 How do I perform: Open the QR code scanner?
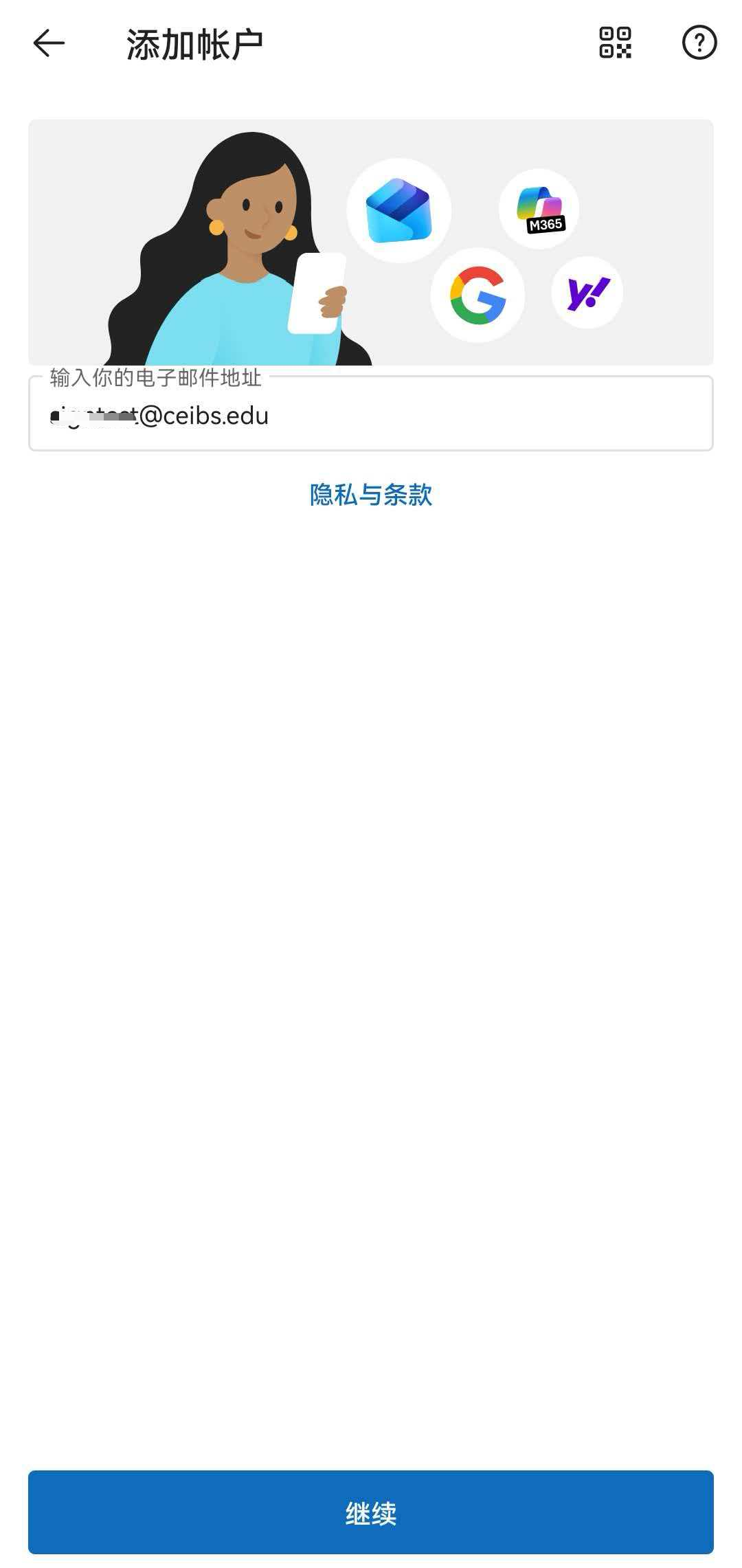(615, 43)
